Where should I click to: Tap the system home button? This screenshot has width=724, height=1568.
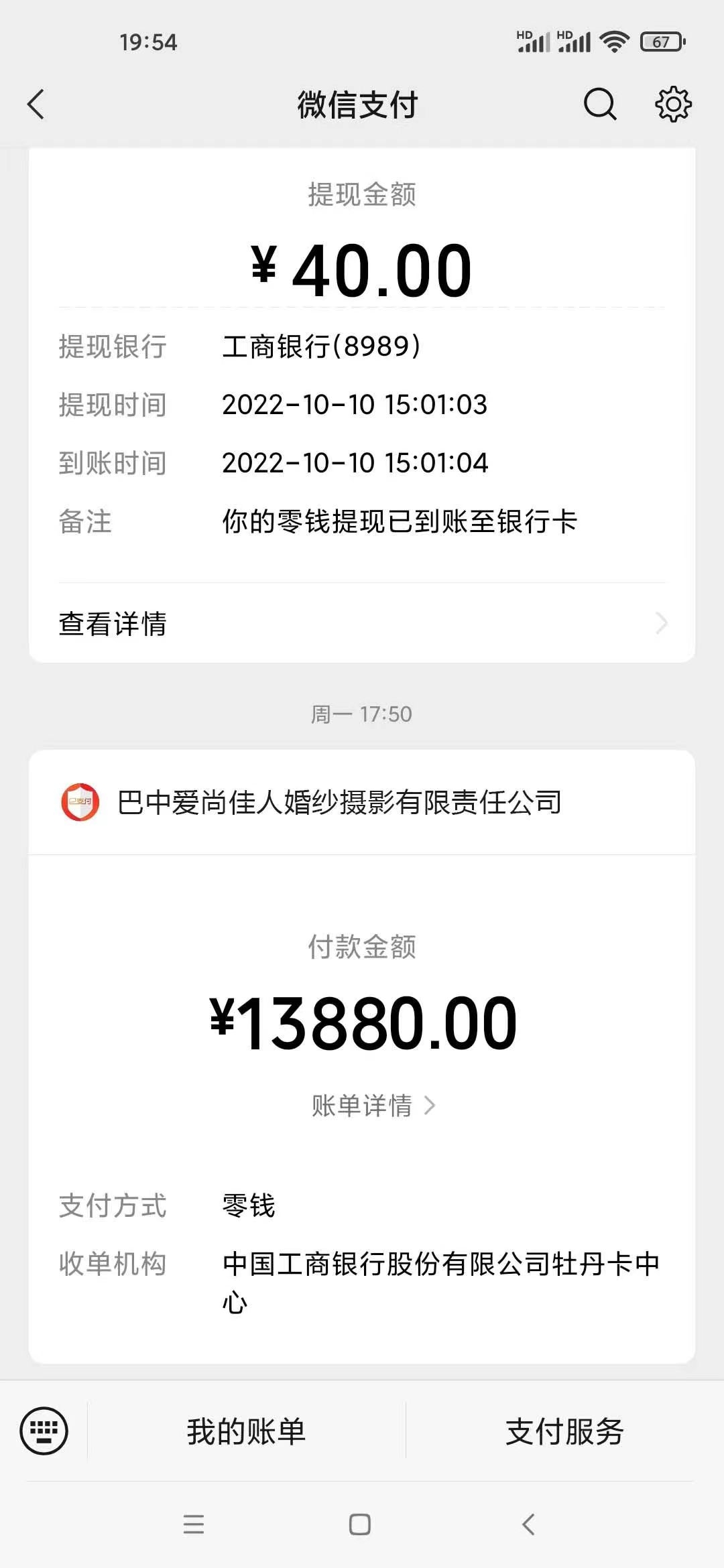360,1524
